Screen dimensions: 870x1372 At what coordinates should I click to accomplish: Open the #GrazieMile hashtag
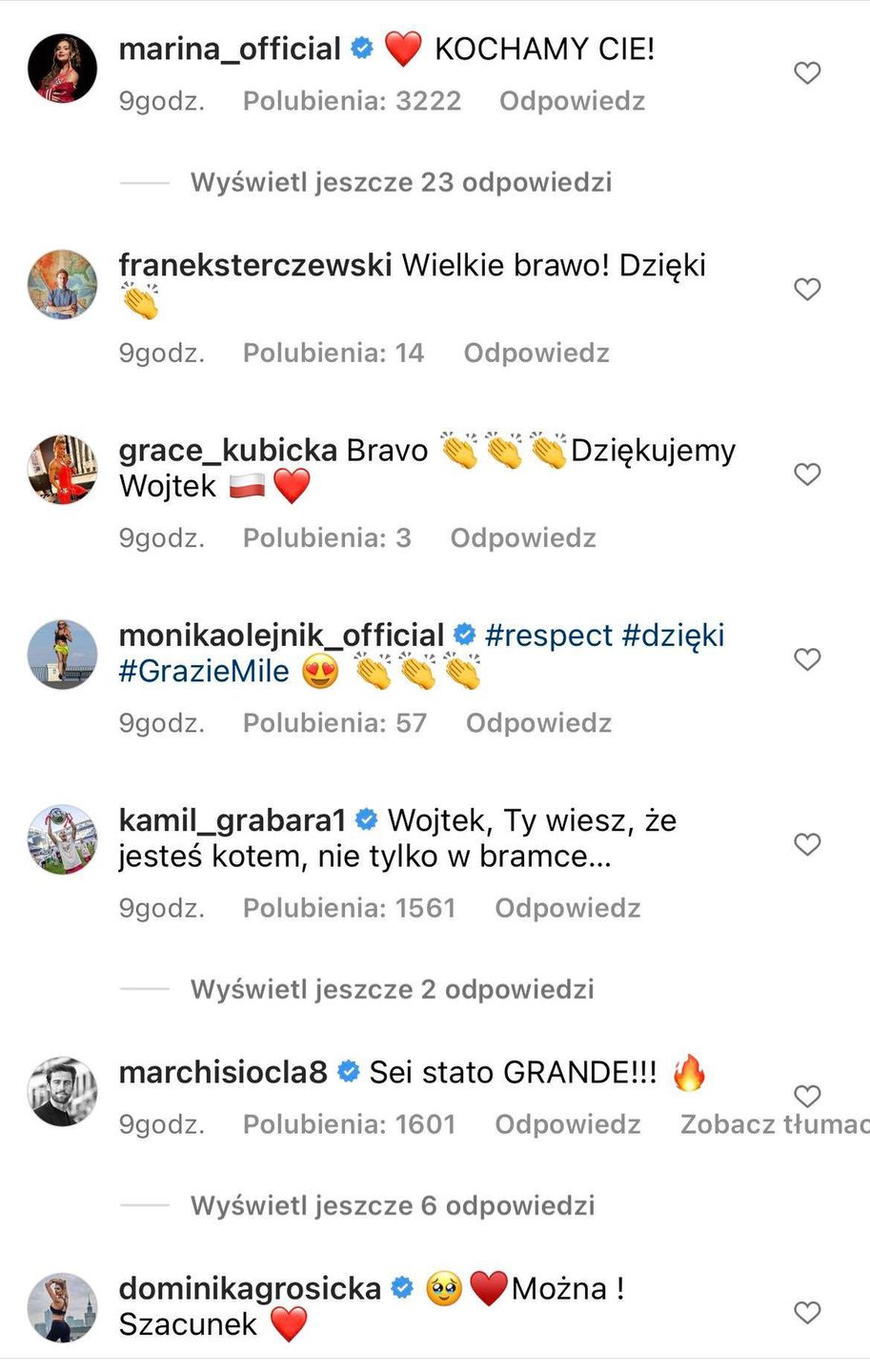point(203,672)
